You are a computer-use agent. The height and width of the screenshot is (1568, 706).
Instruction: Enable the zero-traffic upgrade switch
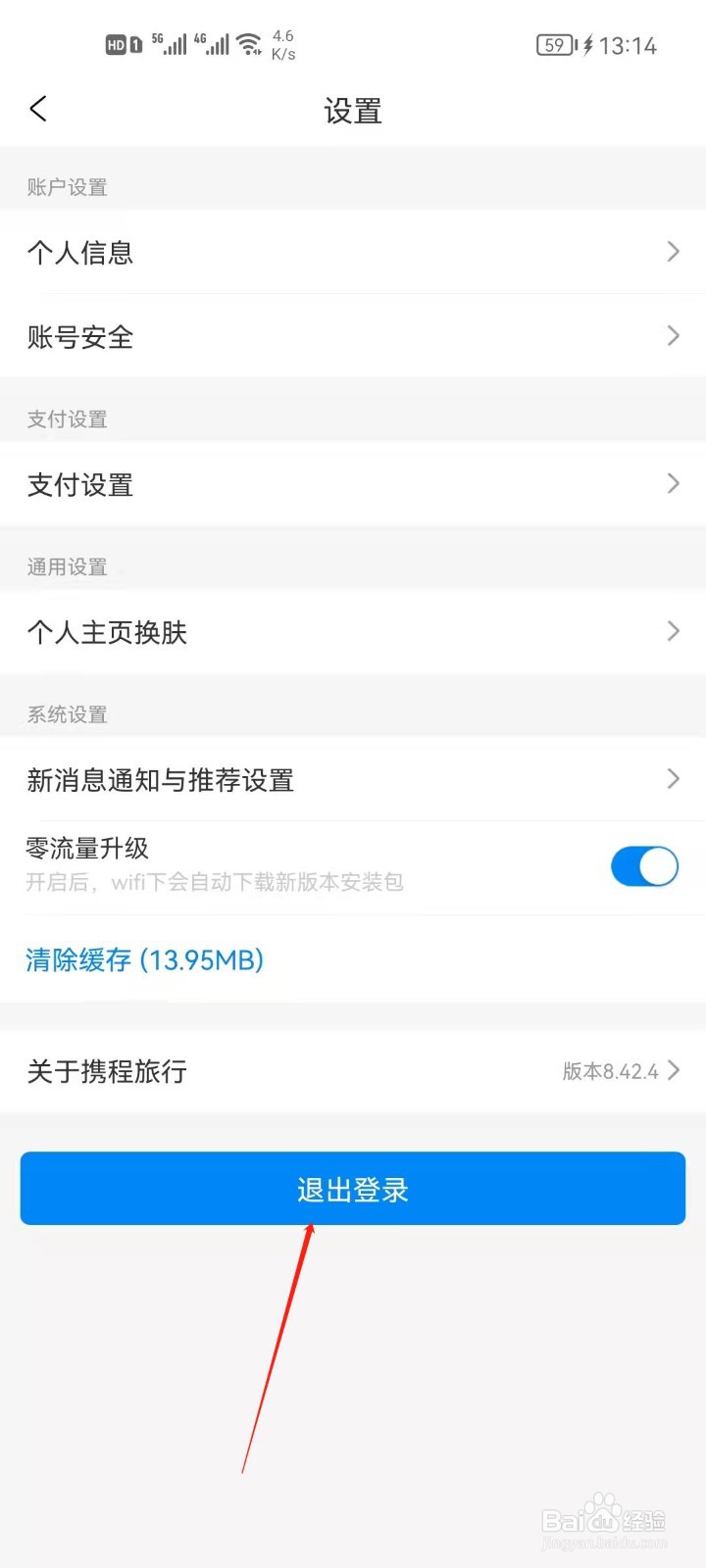point(644,866)
